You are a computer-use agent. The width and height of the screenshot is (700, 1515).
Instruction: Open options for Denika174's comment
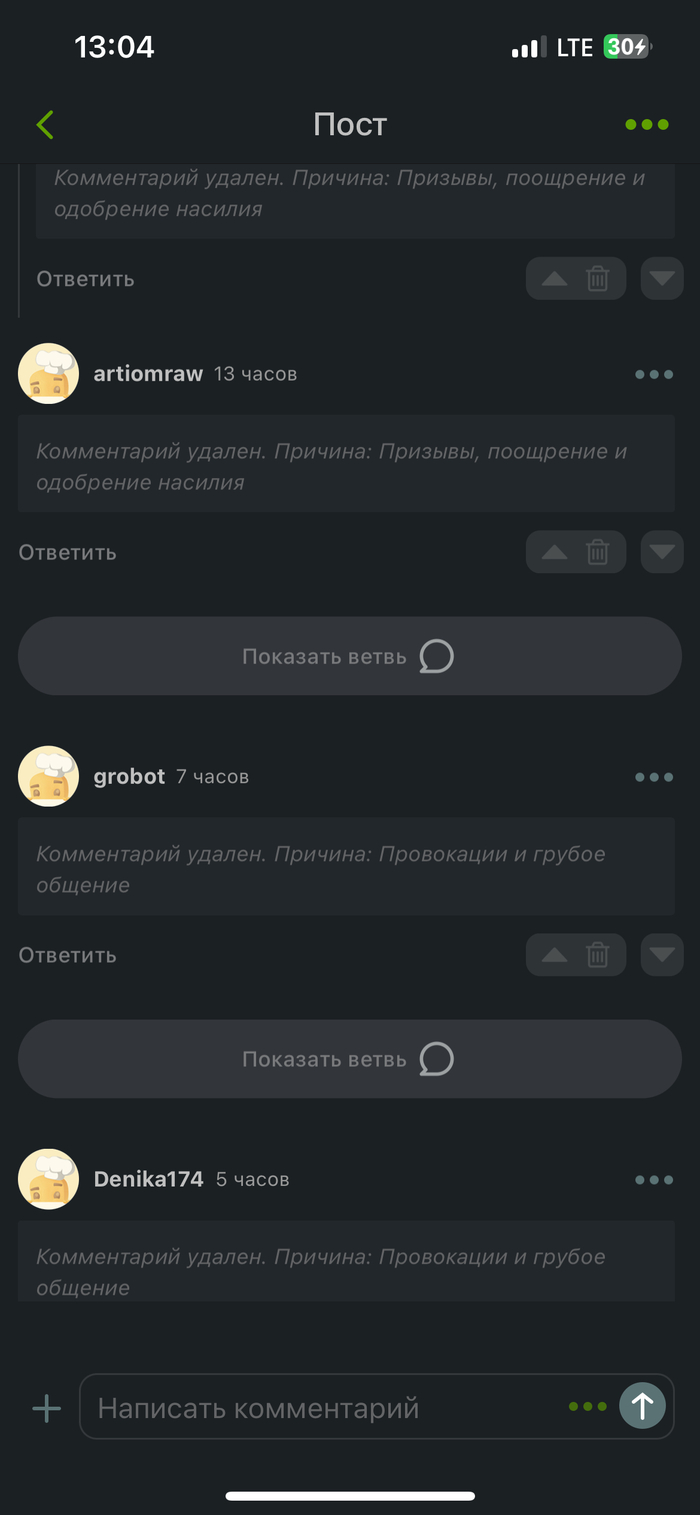(654, 1180)
